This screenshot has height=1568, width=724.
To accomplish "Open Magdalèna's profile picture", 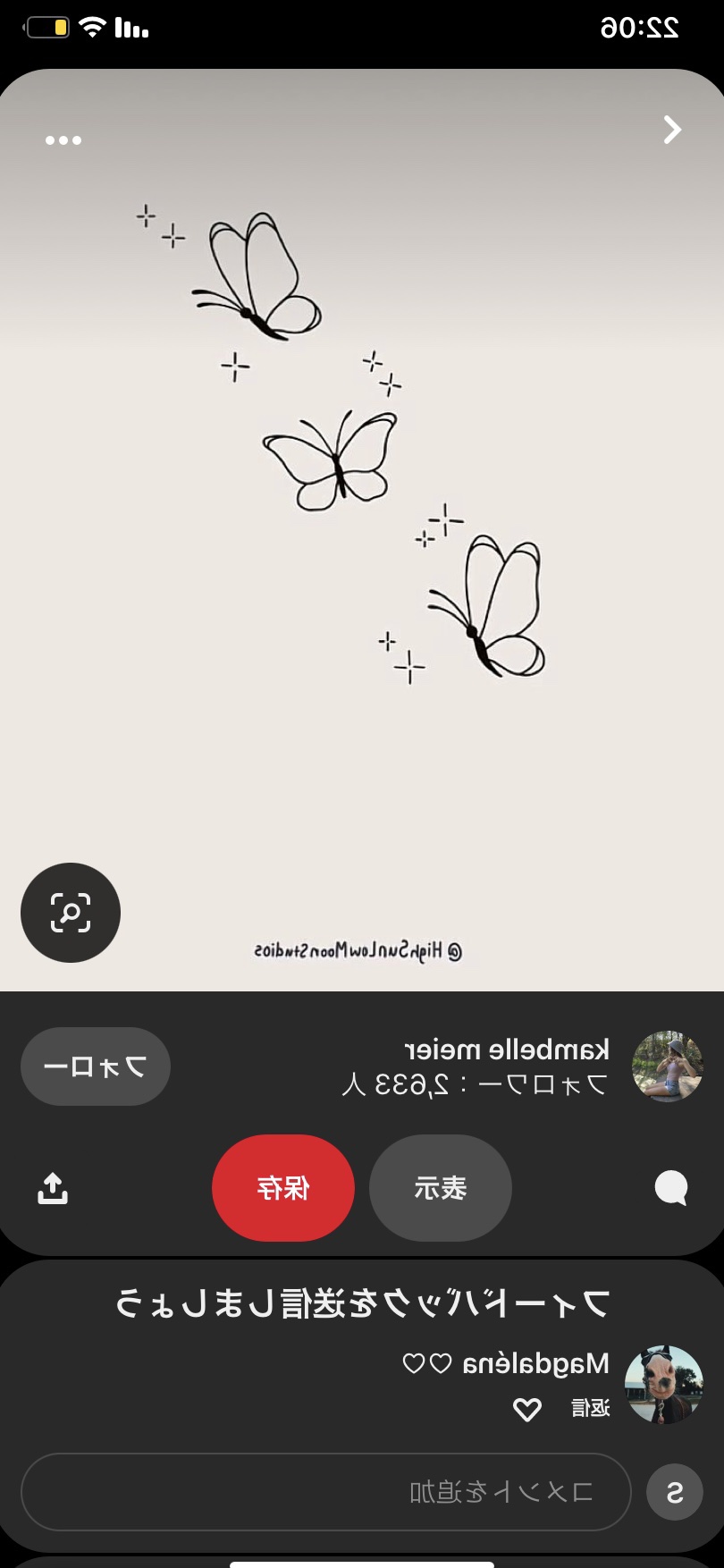I will (663, 1385).
